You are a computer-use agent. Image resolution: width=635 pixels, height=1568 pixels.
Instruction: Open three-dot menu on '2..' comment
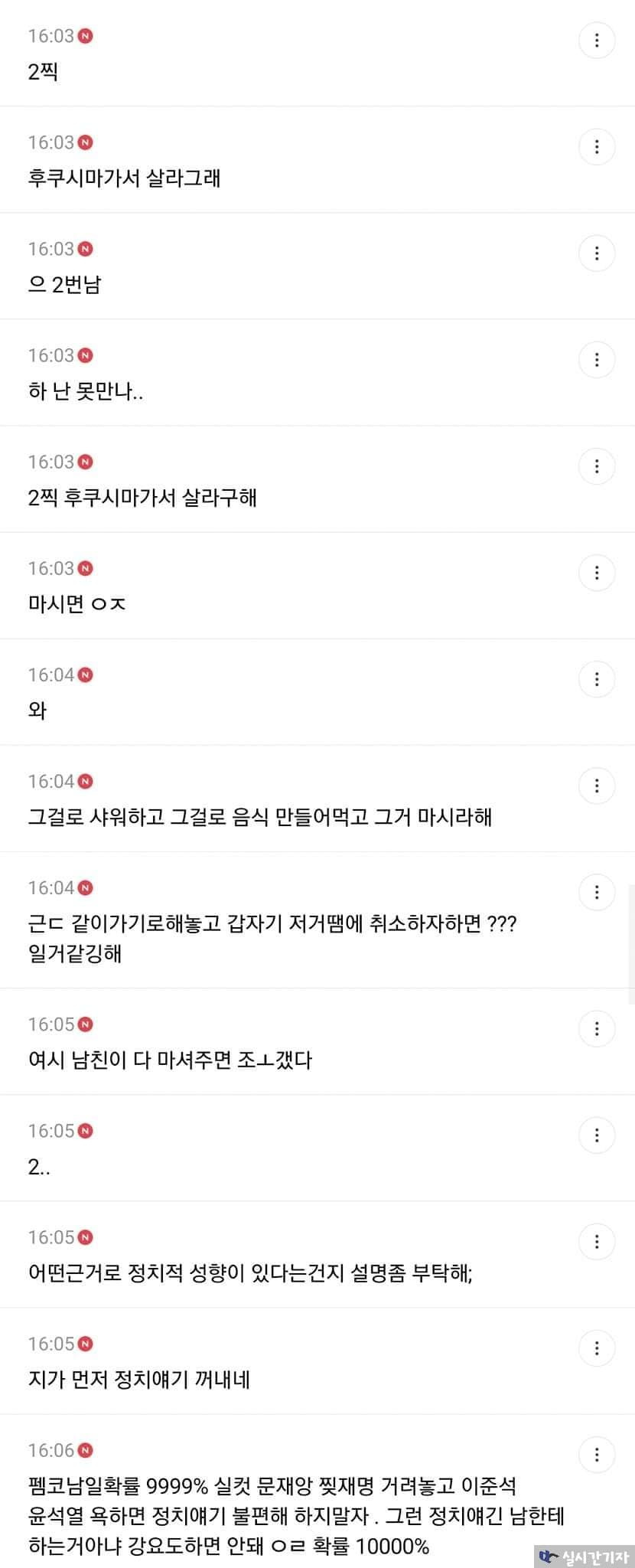click(597, 1134)
